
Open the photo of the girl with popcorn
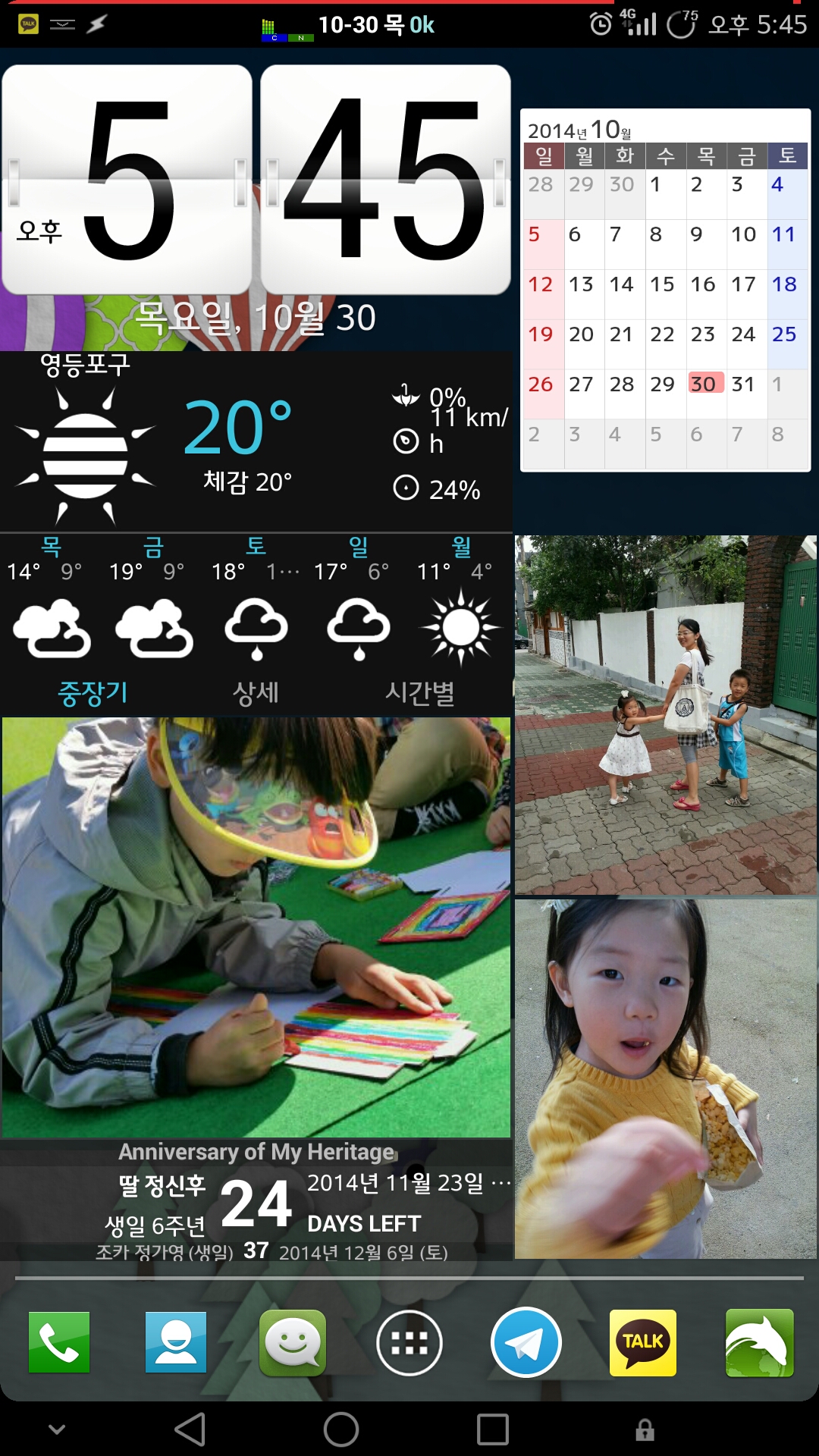pyautogui.click(x=665, y=1078)
